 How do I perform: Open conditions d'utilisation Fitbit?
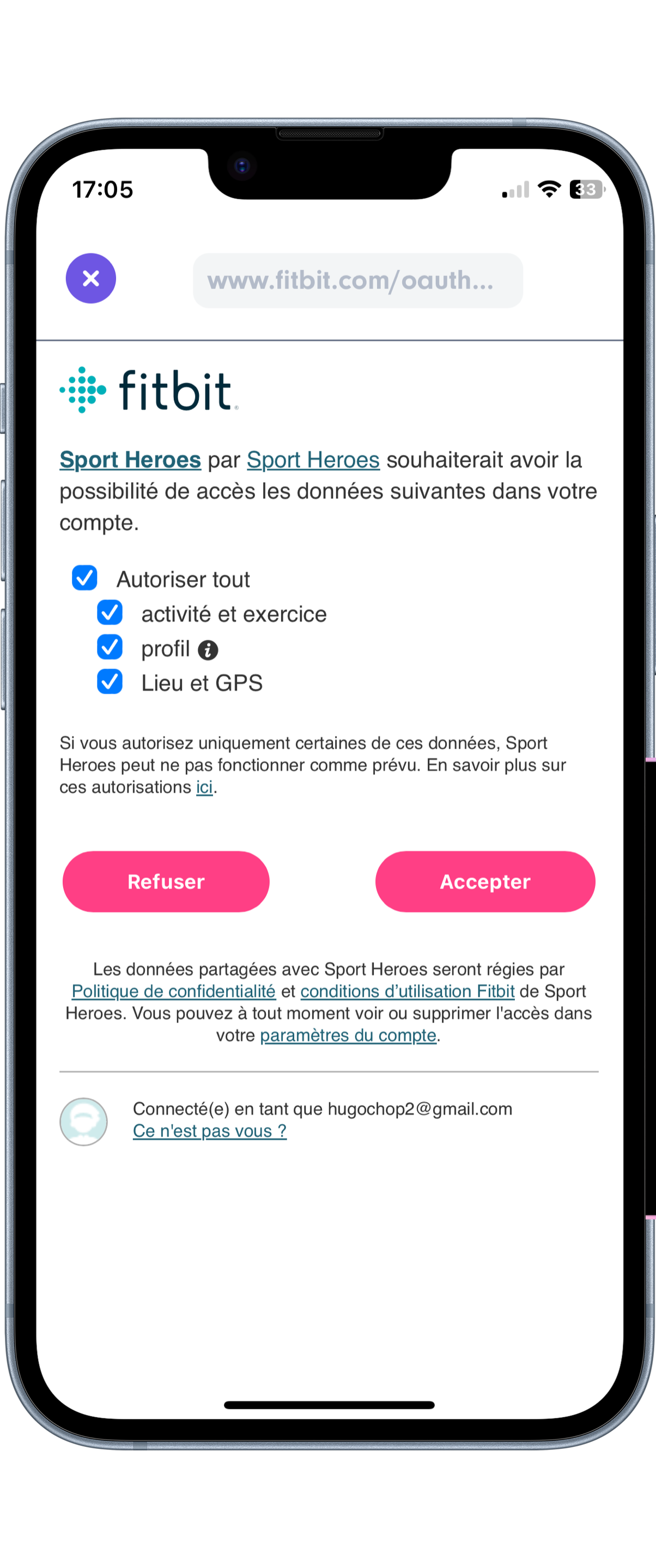(x=408, y=991)
